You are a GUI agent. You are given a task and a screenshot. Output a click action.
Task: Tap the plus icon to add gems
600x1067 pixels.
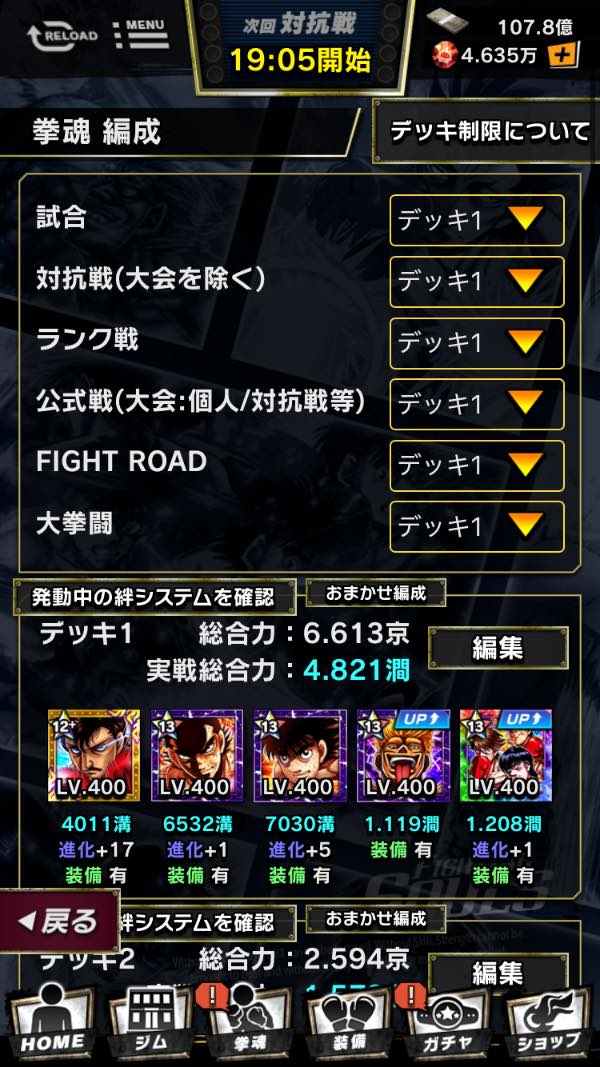(563, 56)
